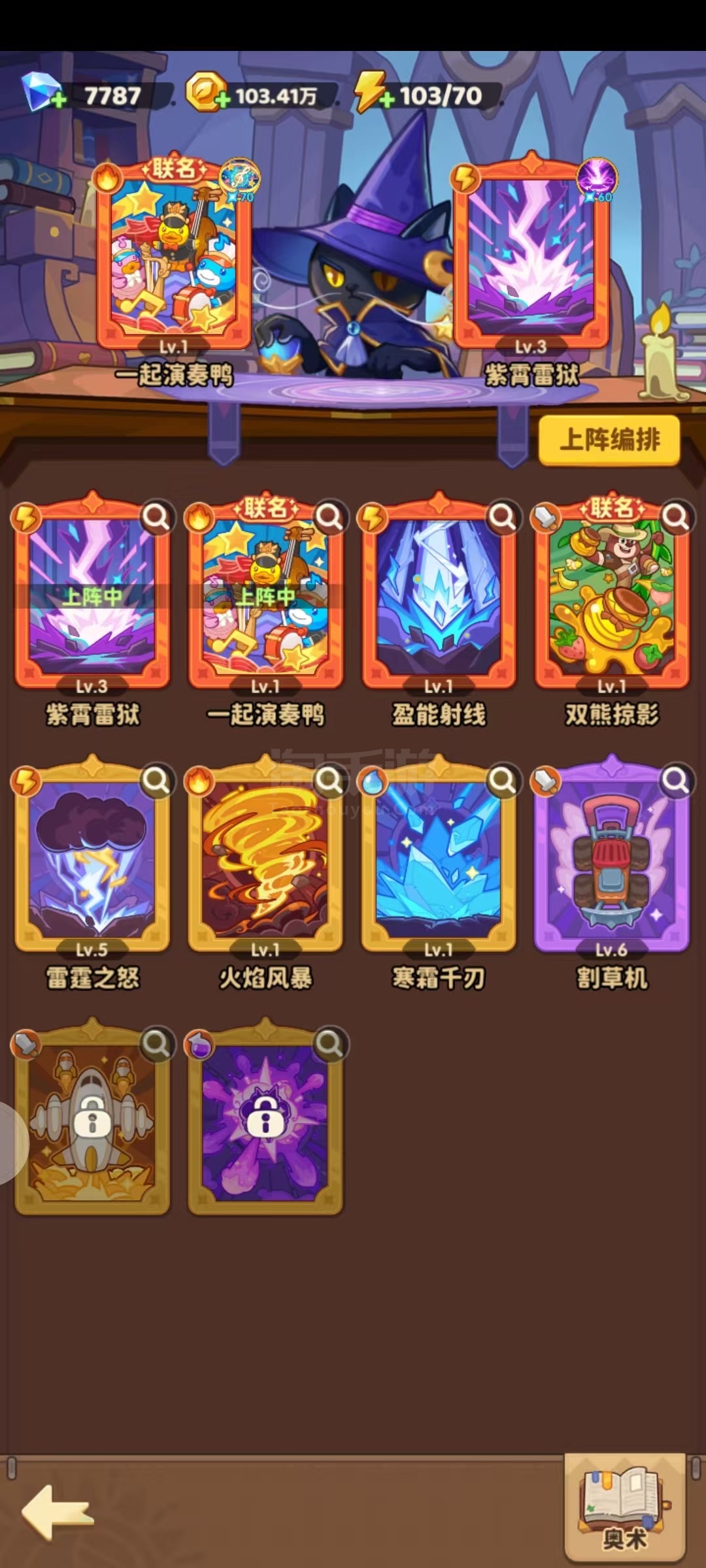The image size is (706, 1568).
Task: Select the 雷霆之怒 card
Action: [92, 859]
